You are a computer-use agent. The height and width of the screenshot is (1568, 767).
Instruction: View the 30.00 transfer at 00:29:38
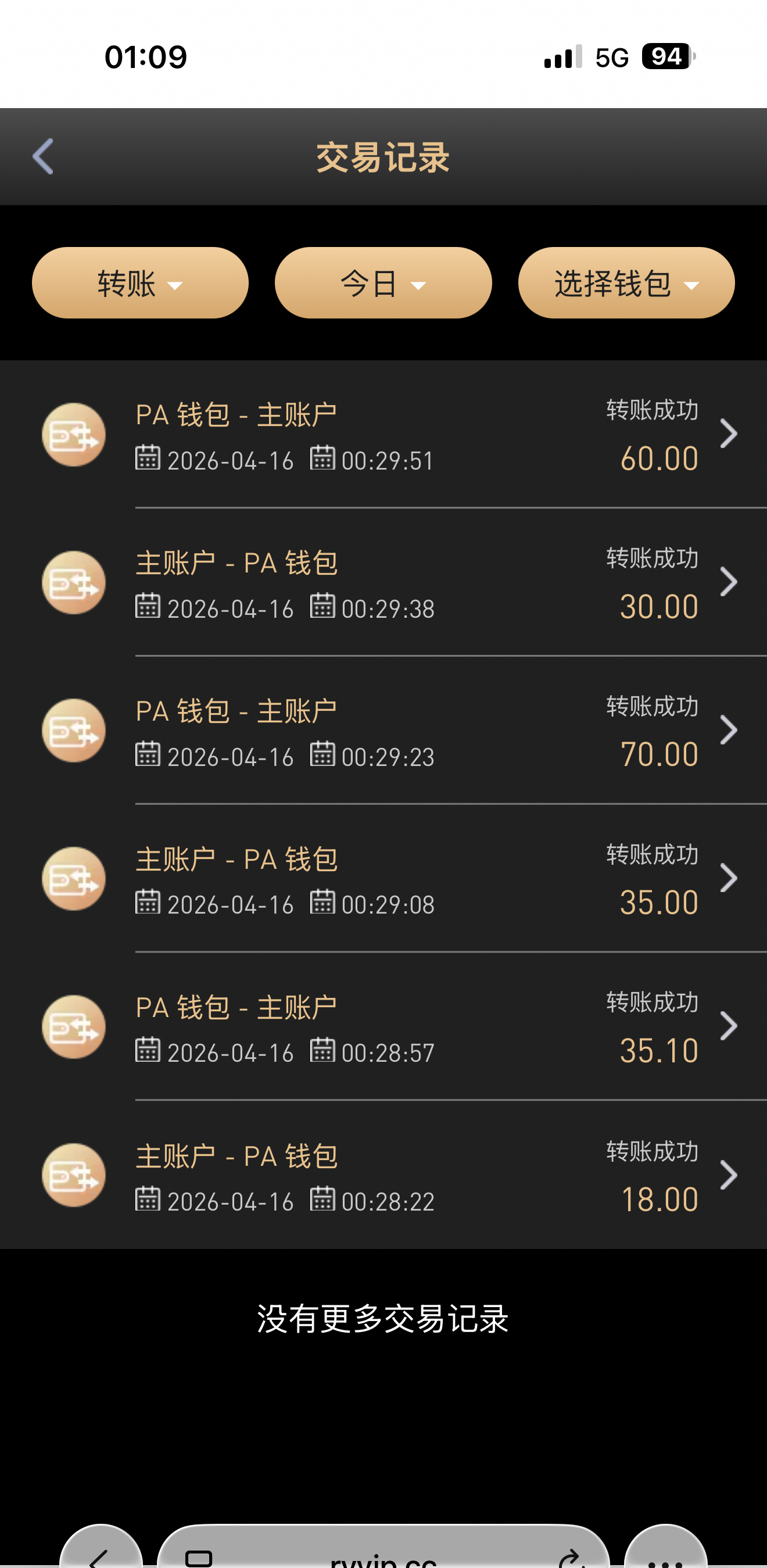click(389, 582)
